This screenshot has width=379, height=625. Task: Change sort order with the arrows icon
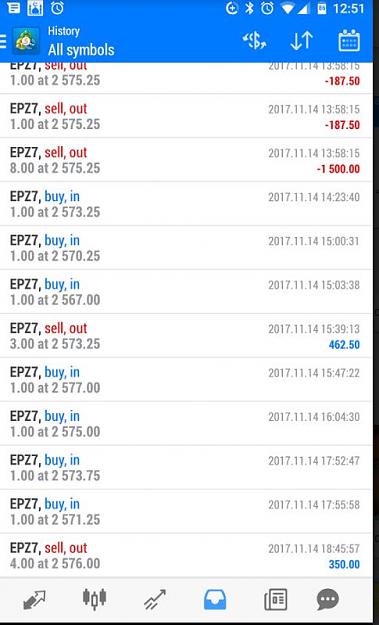tap(302, 41)
